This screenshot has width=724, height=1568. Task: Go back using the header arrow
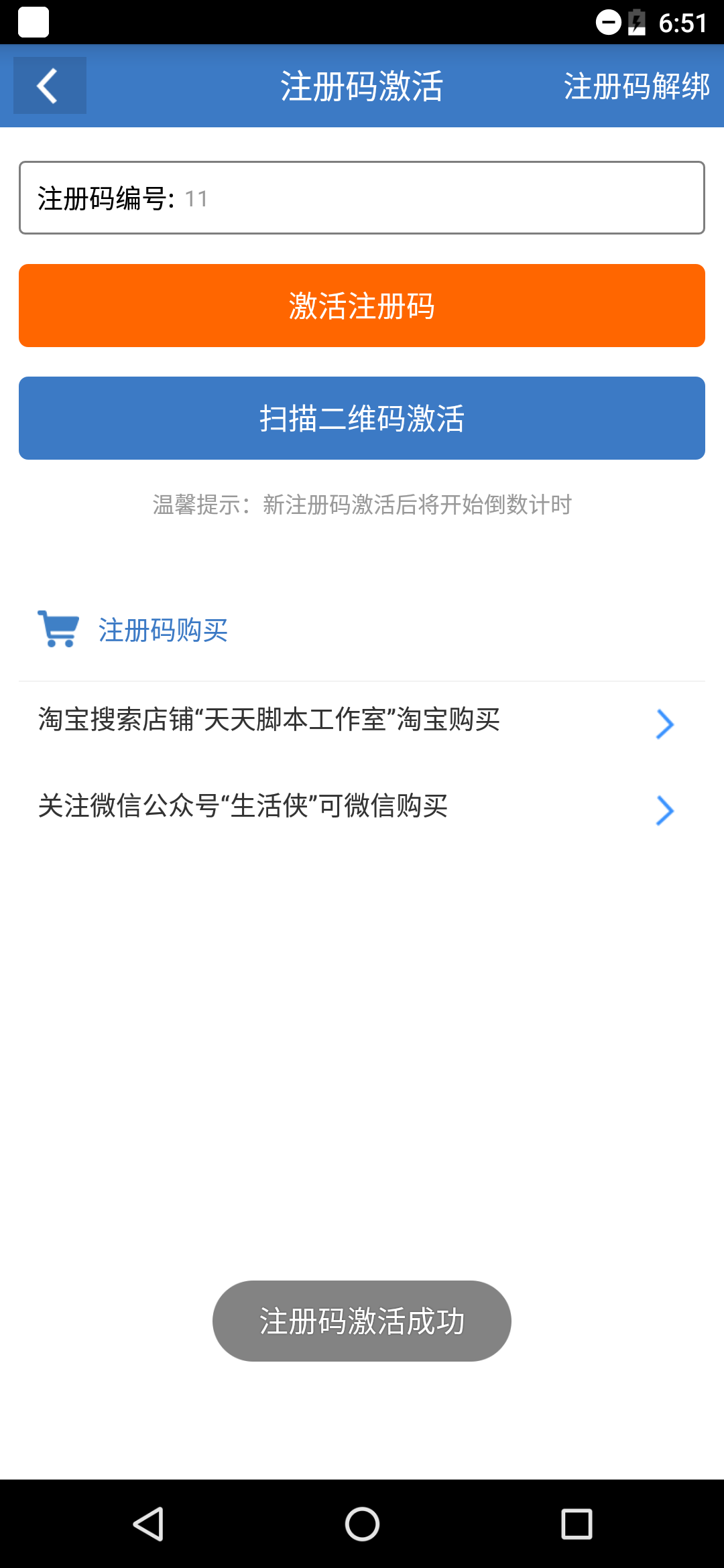pos(50,86)
